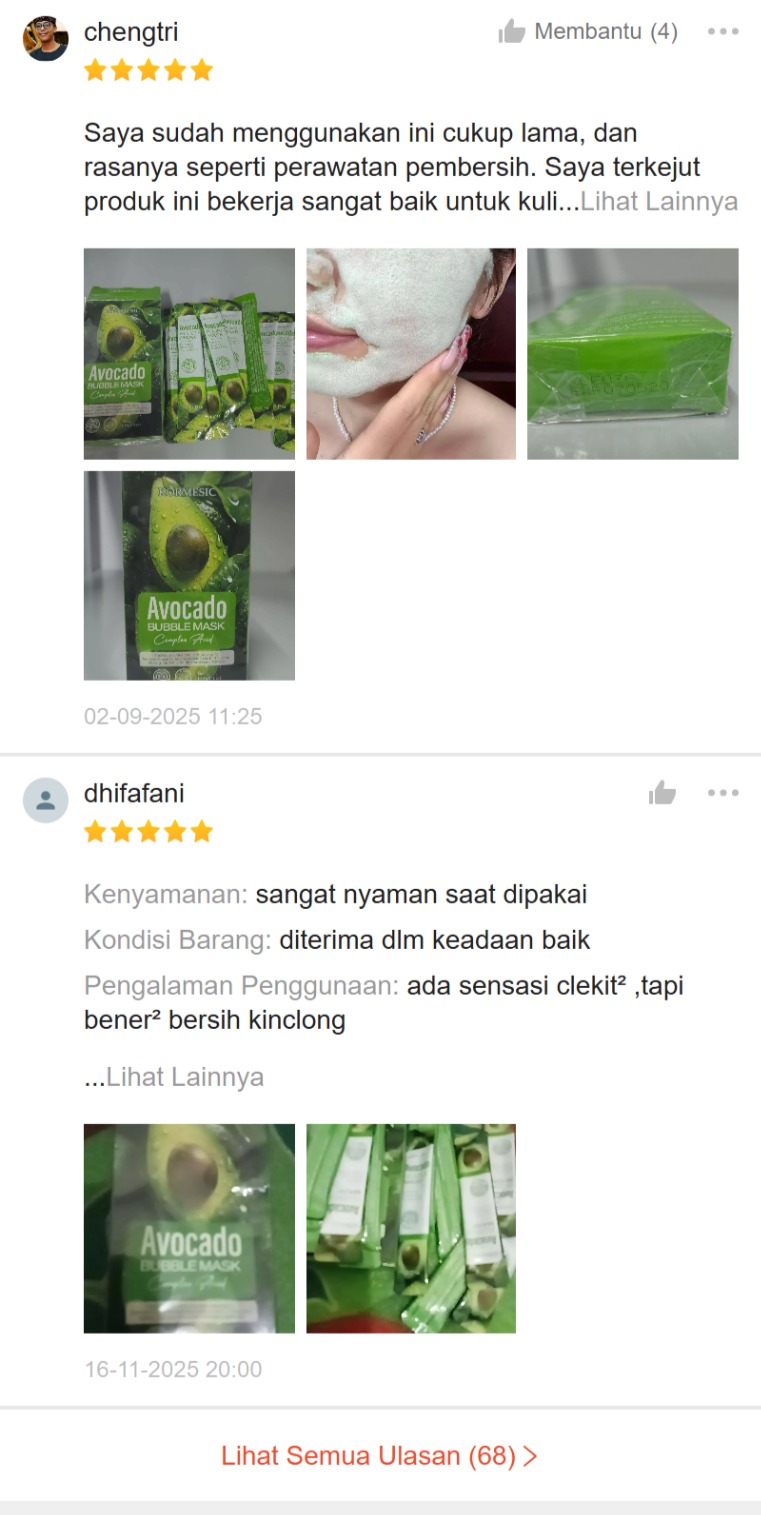Screen dimensions: 761x1515
Task: Open Lihat Semua Ulasan (68)
Action: [379, 1456]
